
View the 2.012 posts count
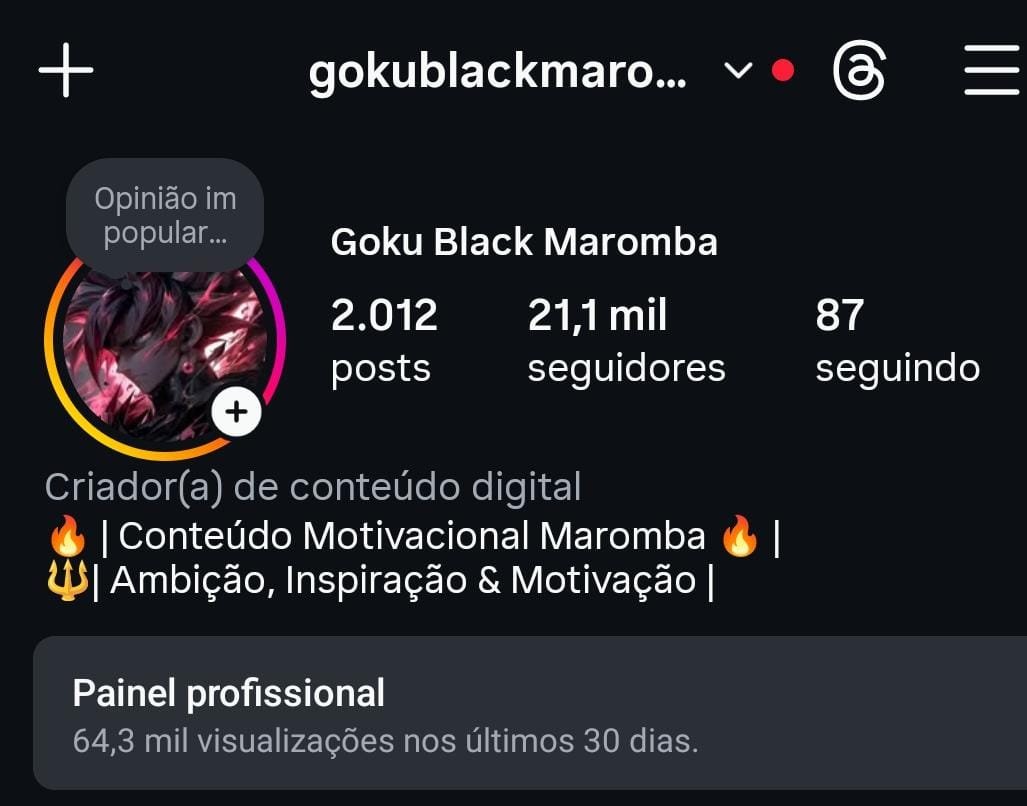click(x=384, y=340)
